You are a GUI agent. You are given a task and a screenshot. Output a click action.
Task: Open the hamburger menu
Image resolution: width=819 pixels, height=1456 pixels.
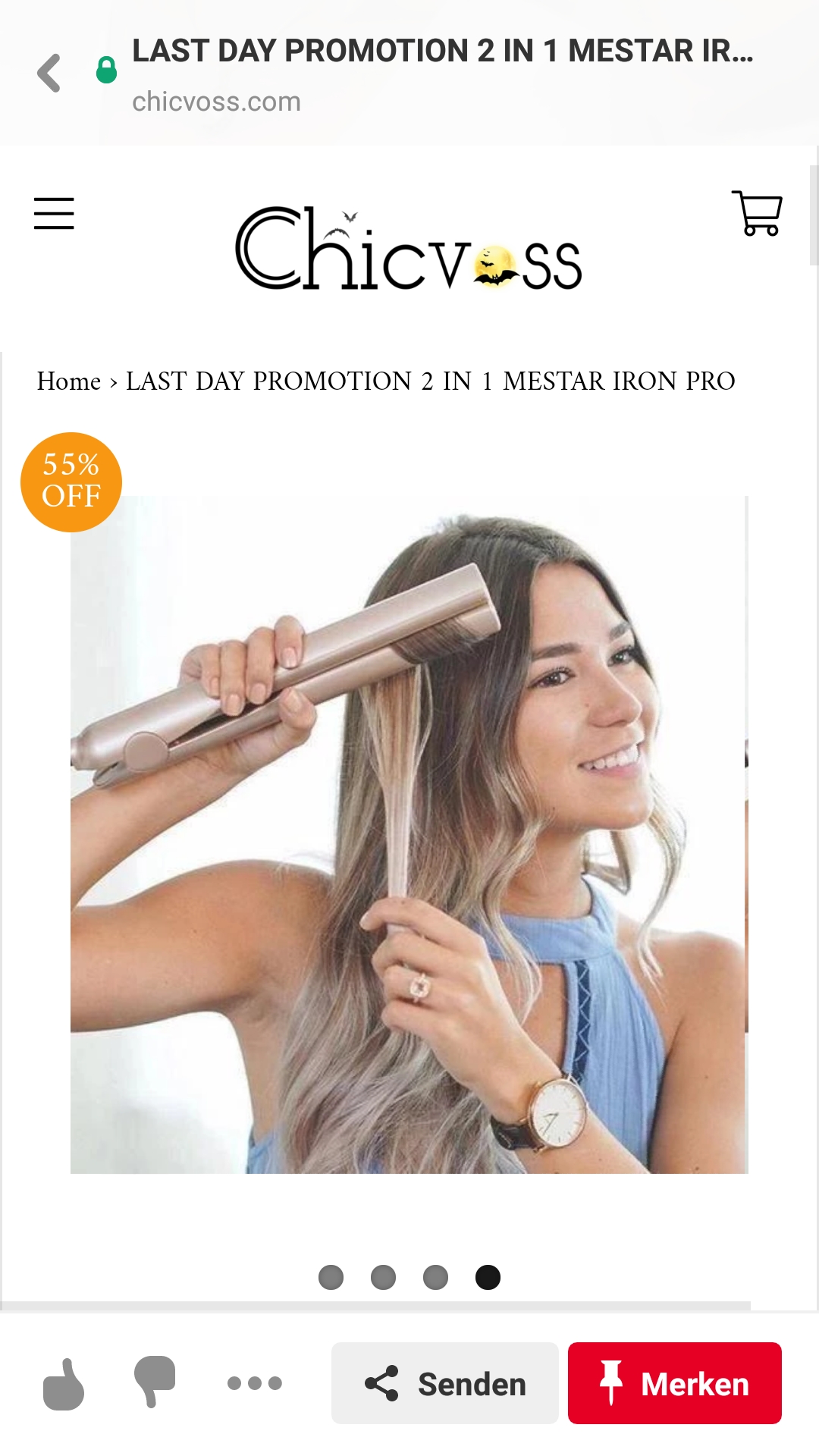[x=54, y=213]
